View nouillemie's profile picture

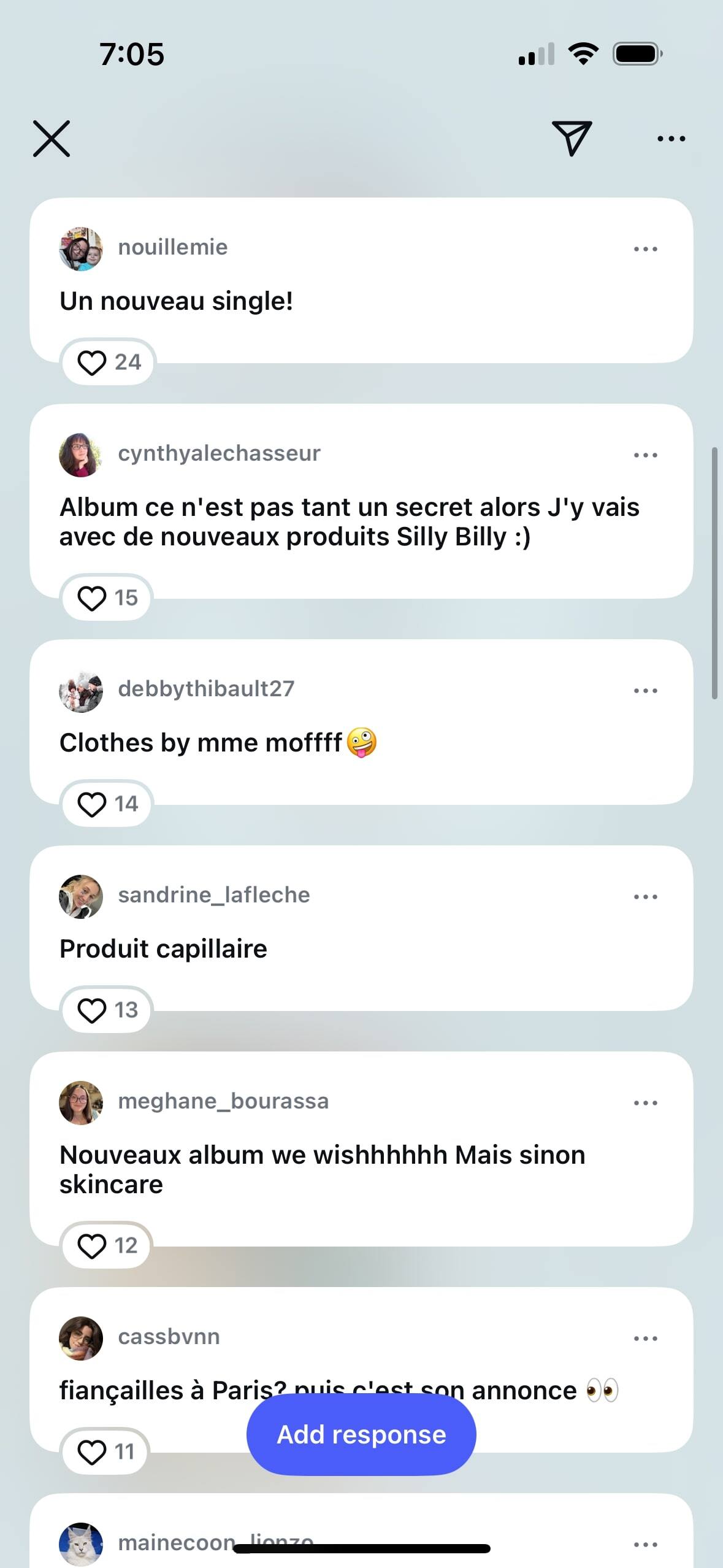tap(81, 249)
